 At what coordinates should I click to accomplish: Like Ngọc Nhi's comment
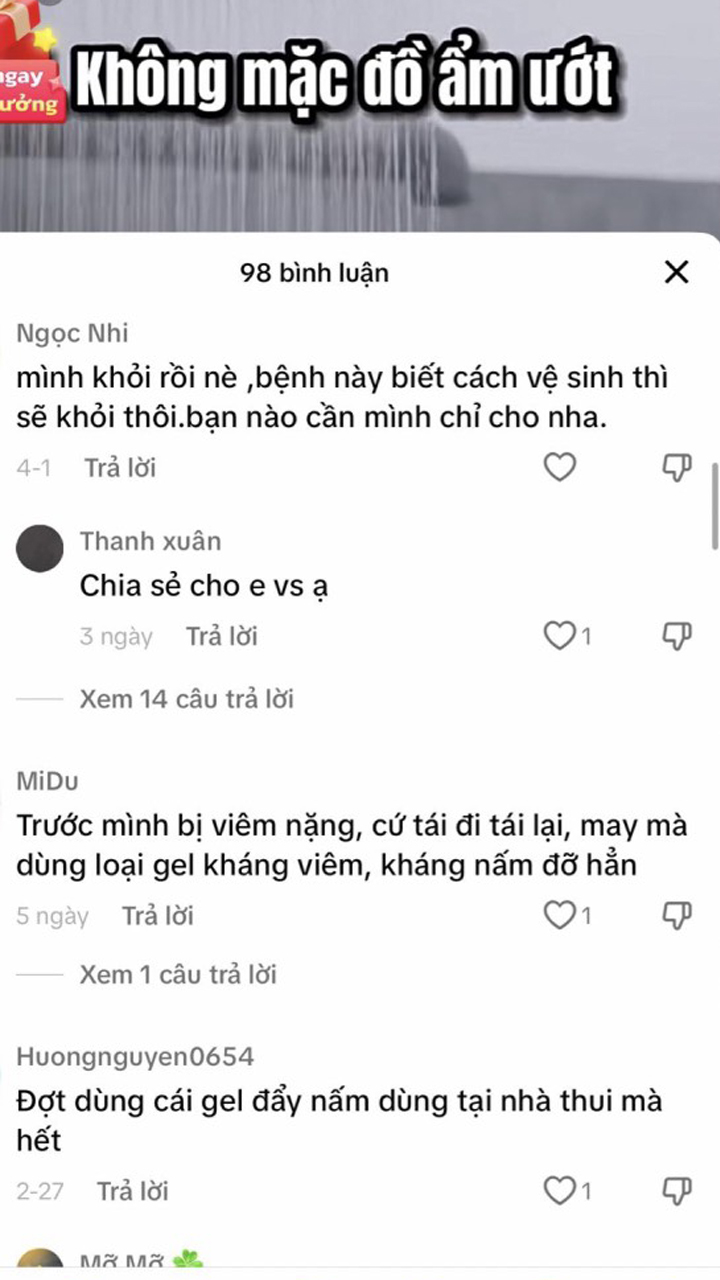coord(560,467)
